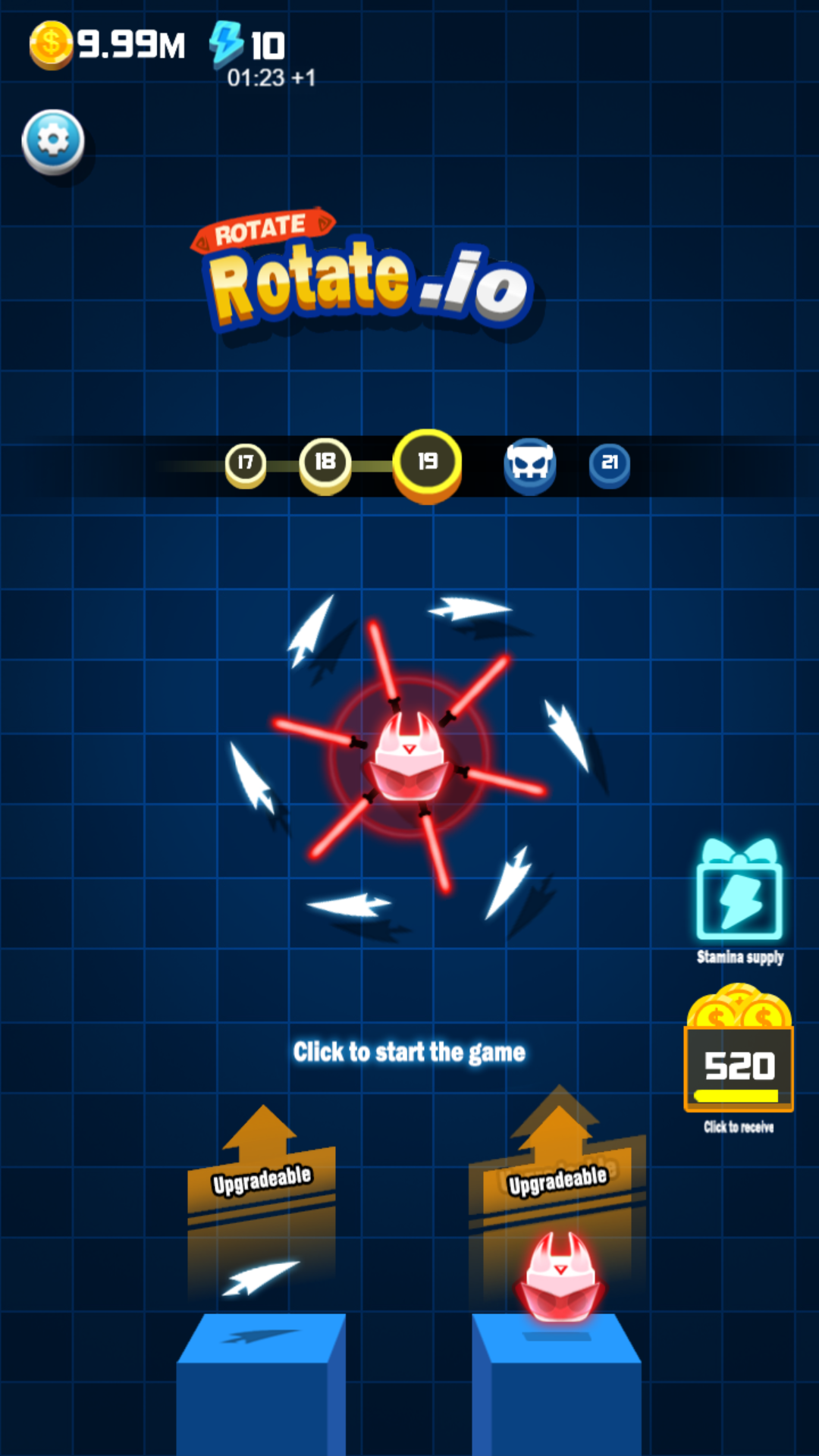
Task: Open the settings gear
Action: pyautogui.click(x=53, y=141)
